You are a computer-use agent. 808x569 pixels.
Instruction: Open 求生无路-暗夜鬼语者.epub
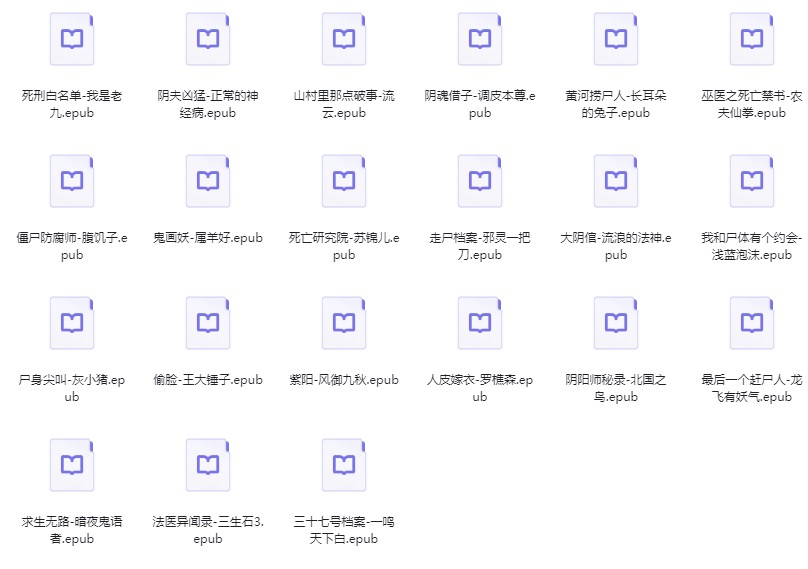[72, 465]
